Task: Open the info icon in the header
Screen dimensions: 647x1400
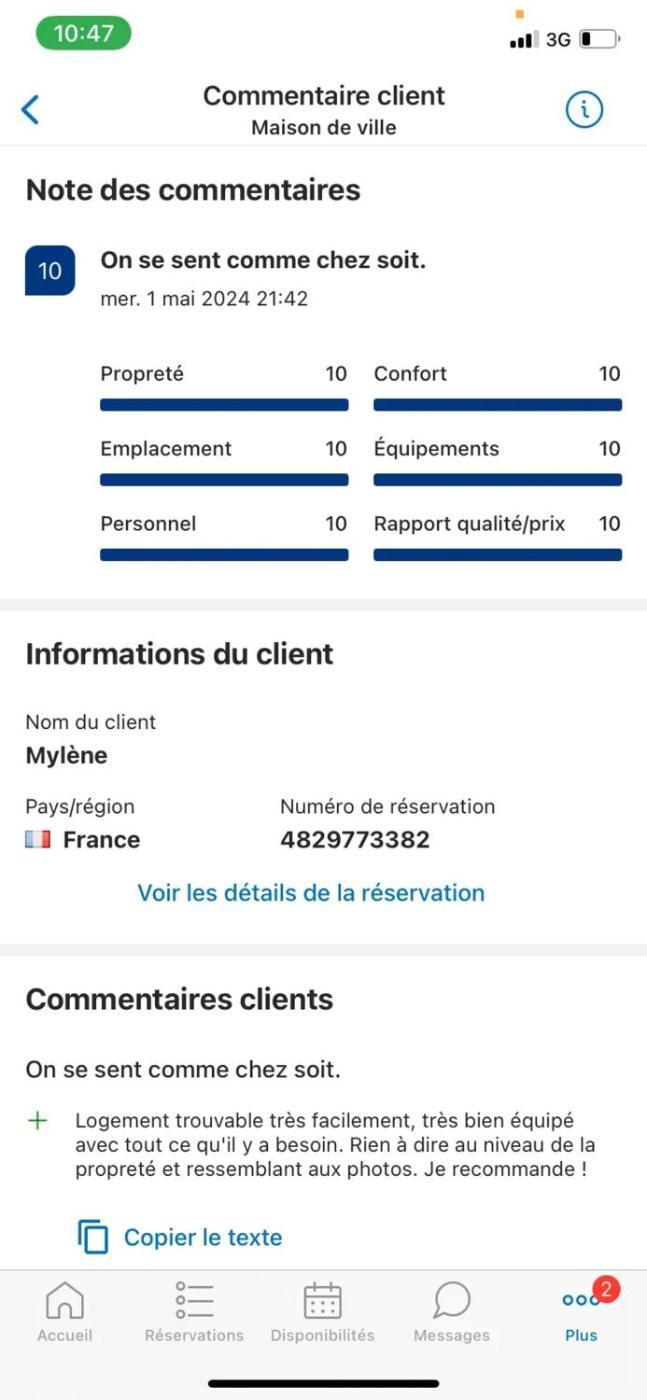Action: click(x=584, y=110)
